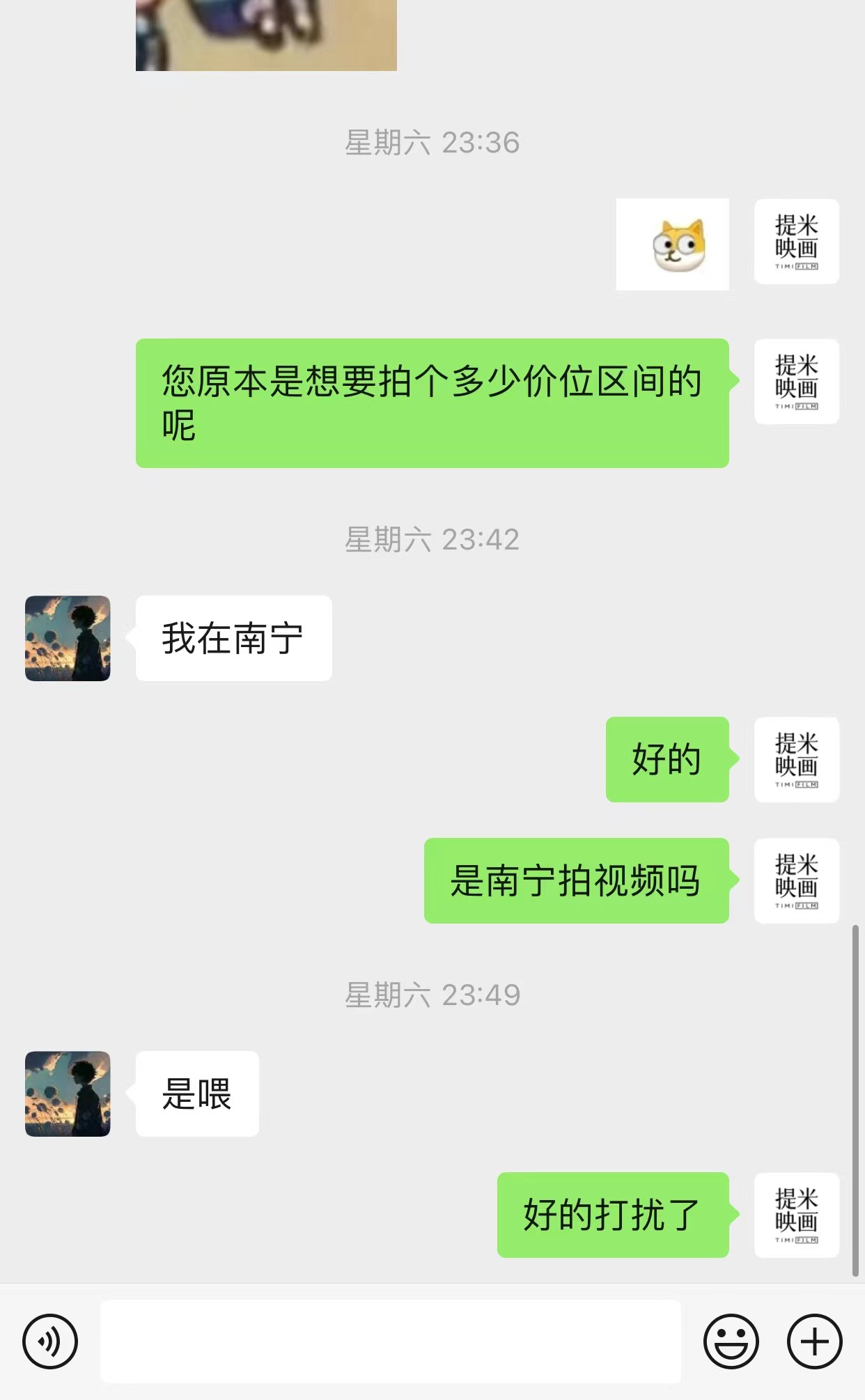Open the emoji sticker panel
Screen dimensions: 865x1400
pos(731,1341)
